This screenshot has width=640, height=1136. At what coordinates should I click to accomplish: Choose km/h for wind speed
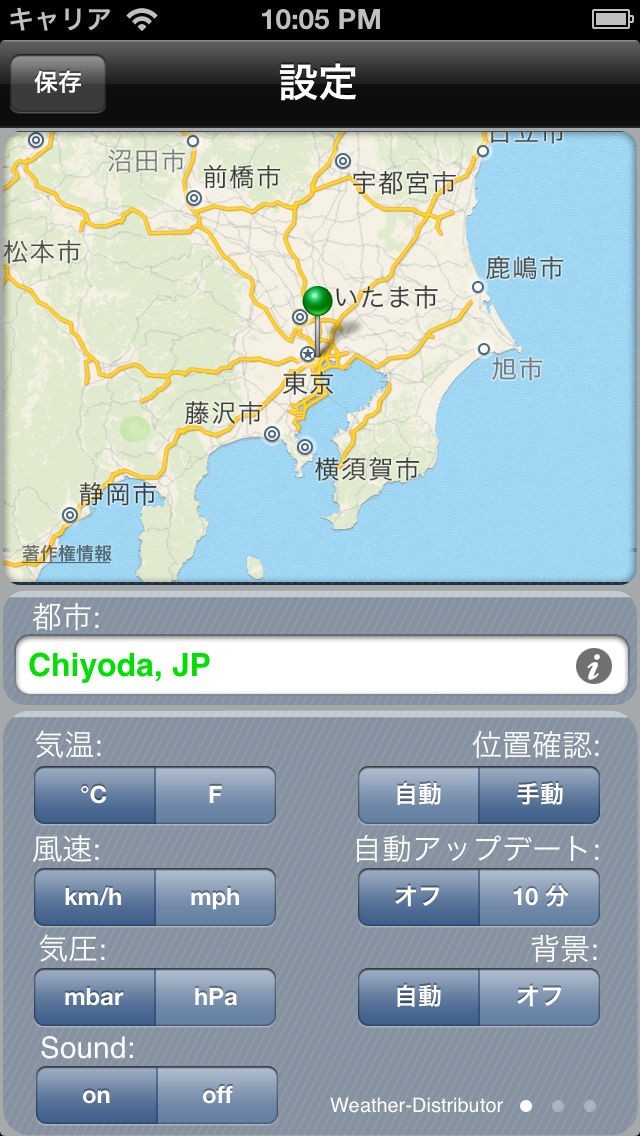pyautogui.click(x=94, y=897)
